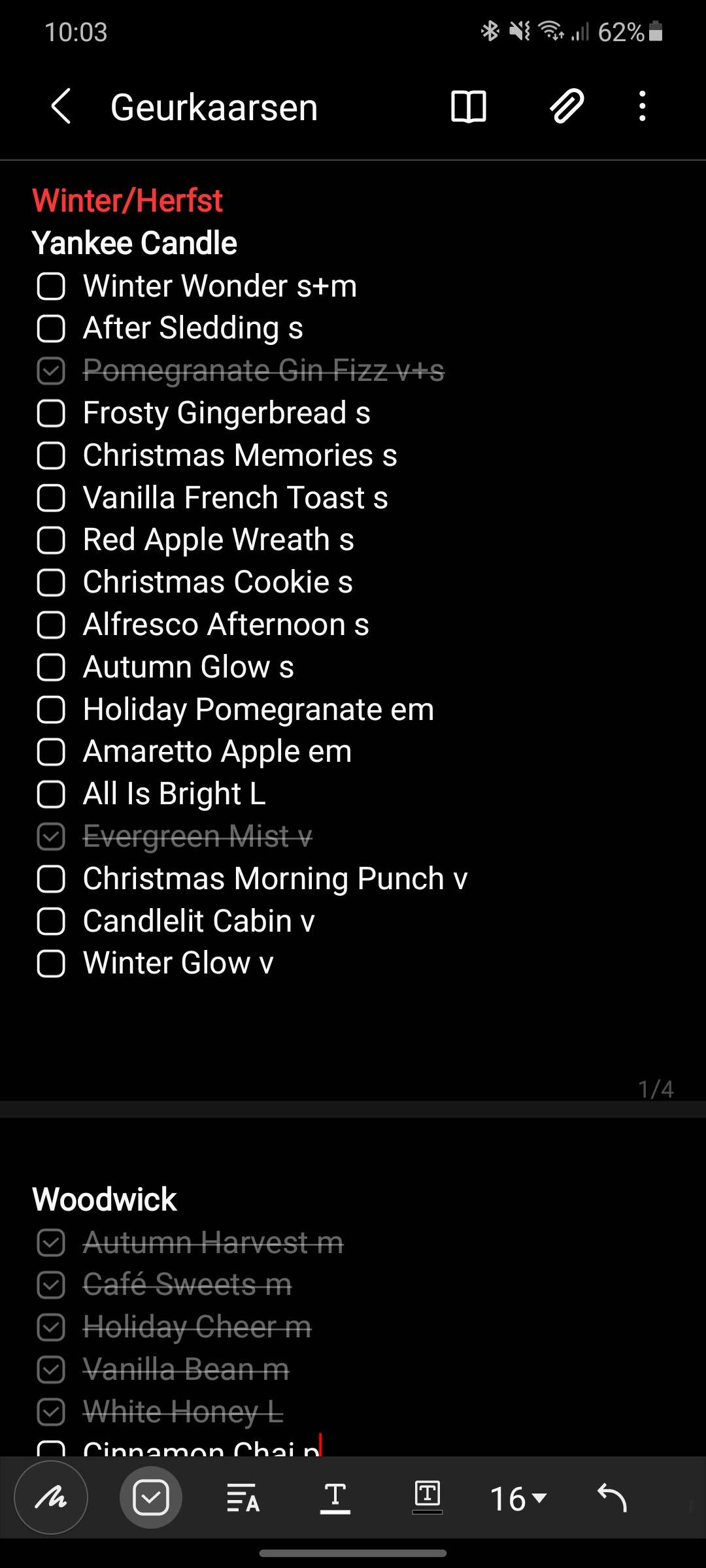Screen dimensions: 706x1568
Task: Toggle the checklist formatting button
Action: pos(151,1497)
